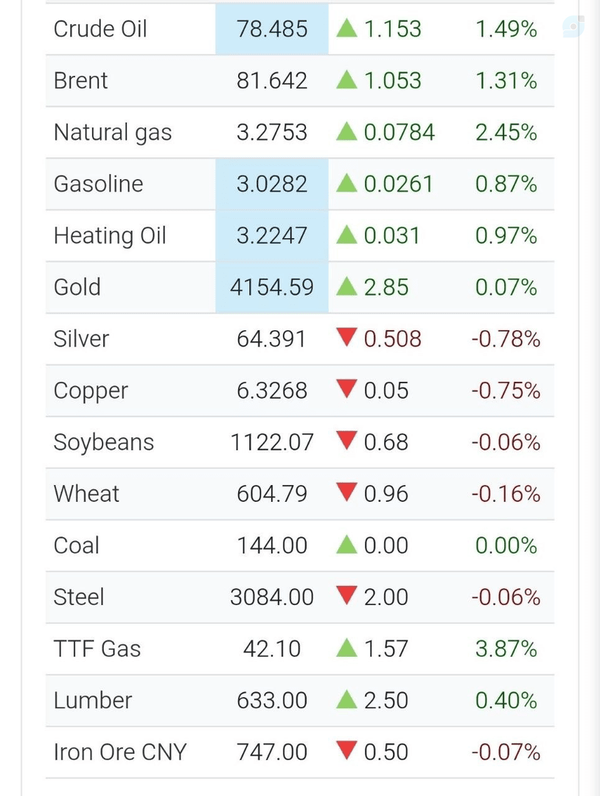The image size is (600, 796).
Task: View Steel price details
Action: click(x=299, y=598)
